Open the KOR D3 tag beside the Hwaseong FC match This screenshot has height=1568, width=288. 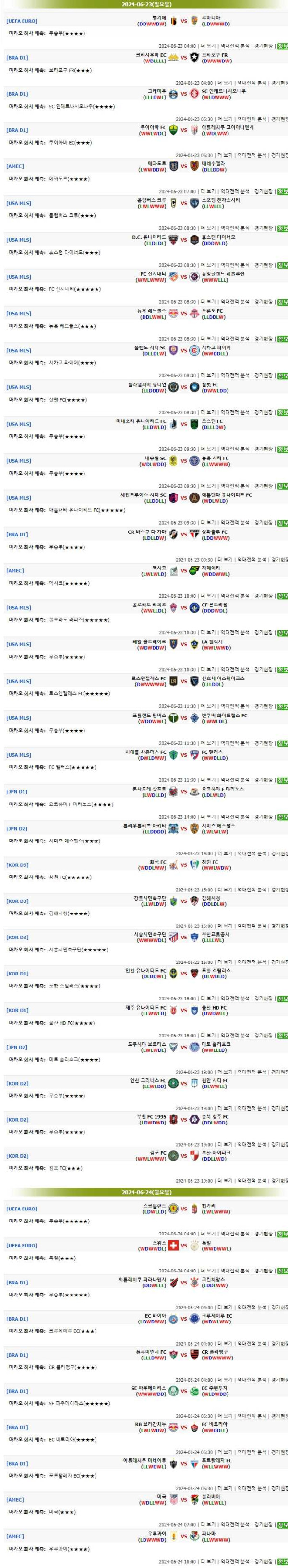click(17, 865)
